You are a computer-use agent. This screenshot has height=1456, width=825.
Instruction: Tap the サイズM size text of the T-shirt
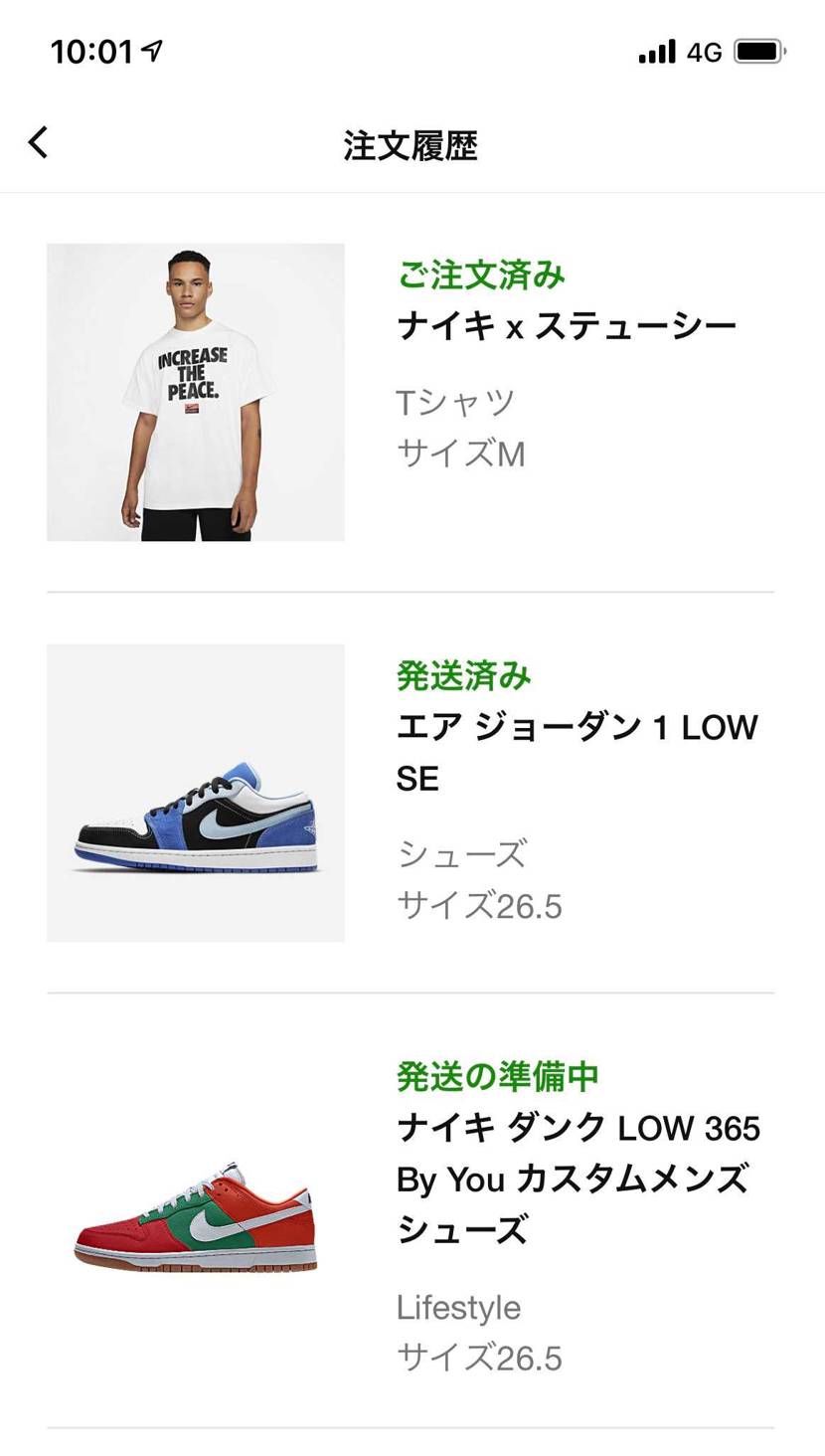click(461, 452)
